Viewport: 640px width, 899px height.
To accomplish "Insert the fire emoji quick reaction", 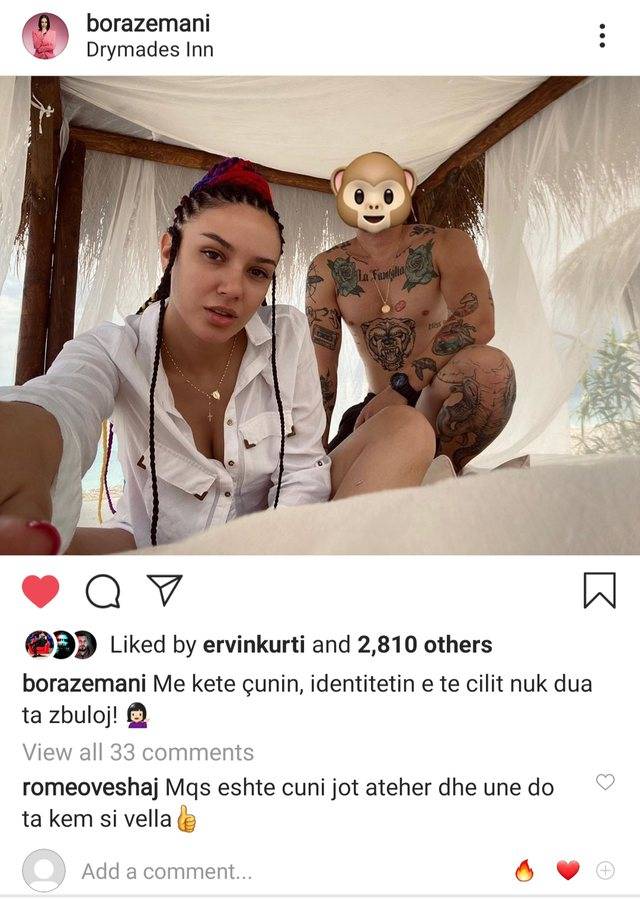I will click(x=524, y=871).
